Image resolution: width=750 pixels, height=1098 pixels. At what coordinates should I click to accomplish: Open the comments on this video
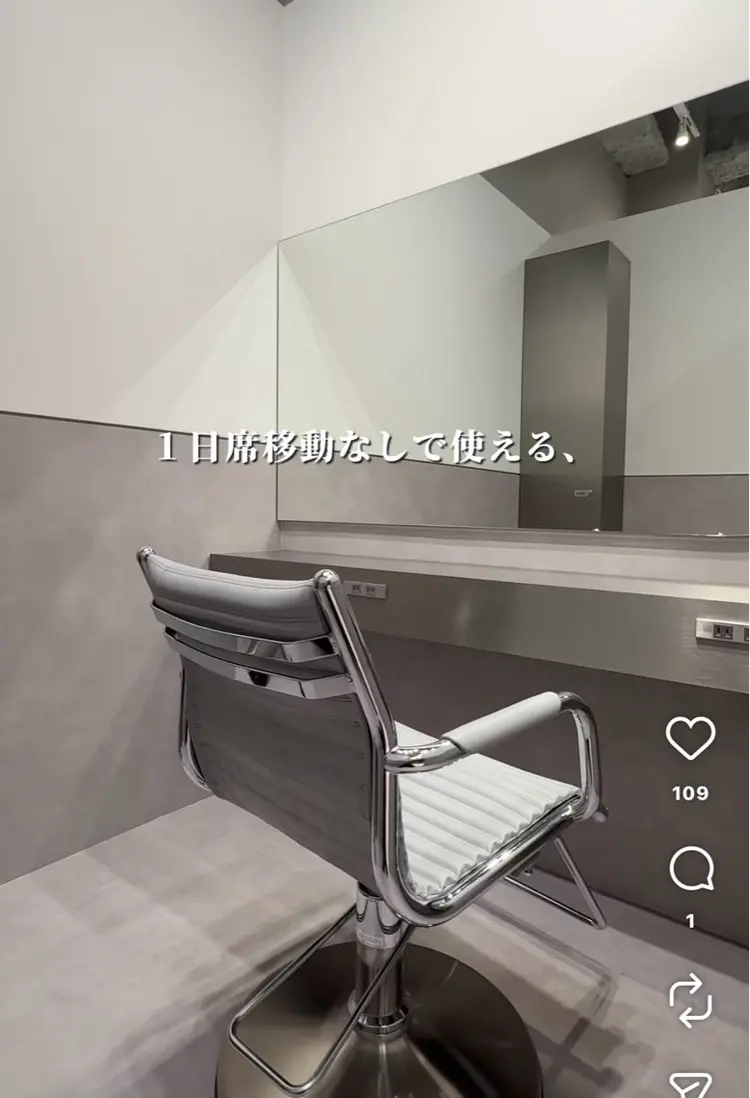click(690, 870)
